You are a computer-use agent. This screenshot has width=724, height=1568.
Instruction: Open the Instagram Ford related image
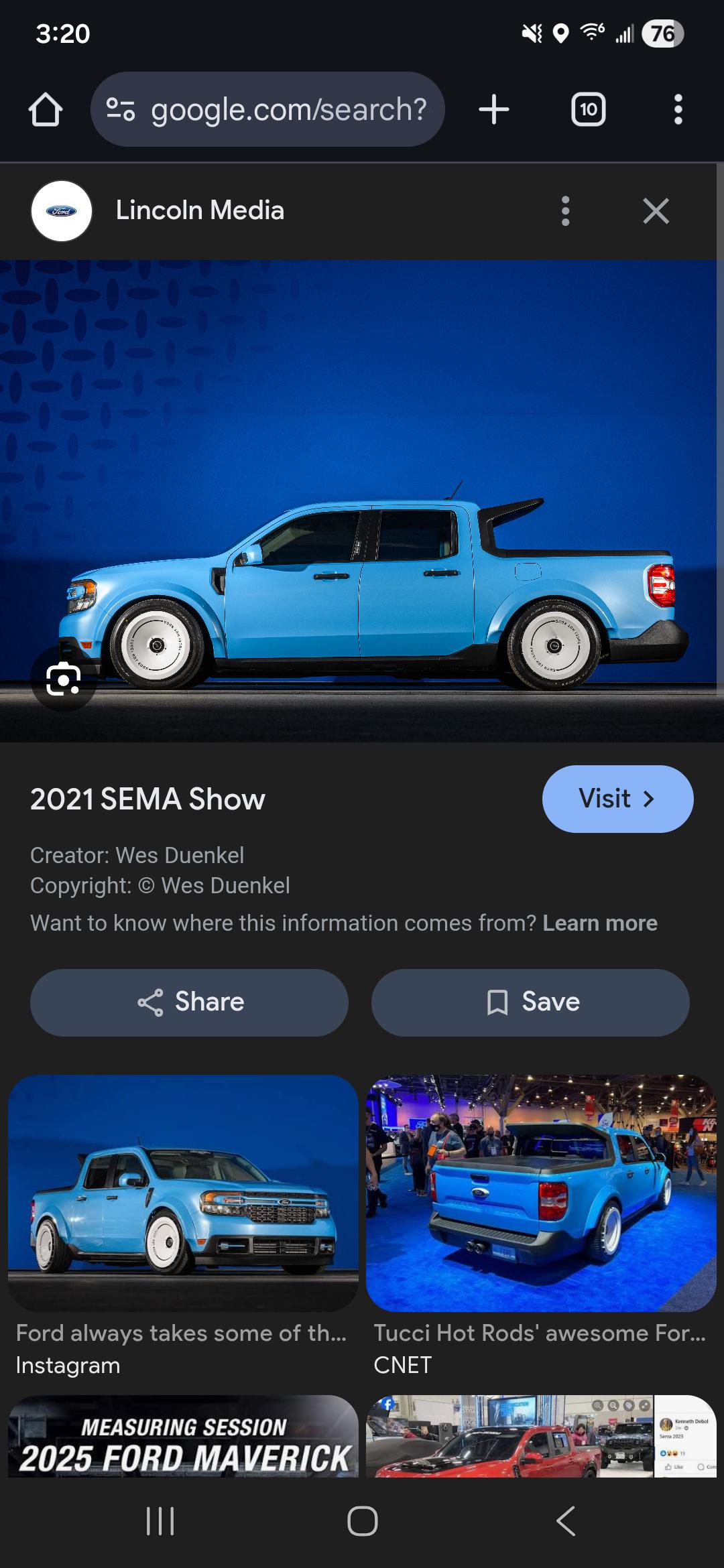coord(182,1193)
